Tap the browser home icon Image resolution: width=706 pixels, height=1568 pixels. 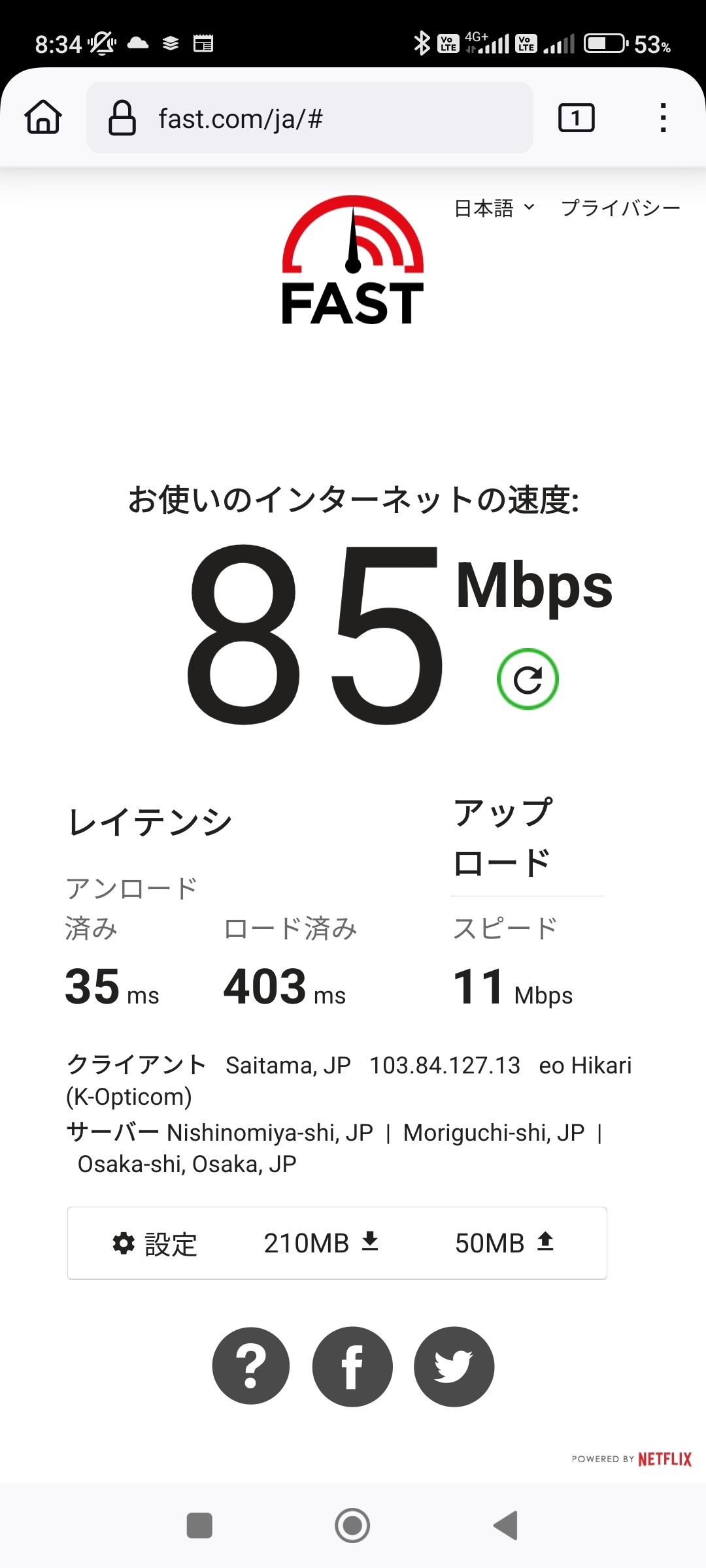click(x=43, y=118)
